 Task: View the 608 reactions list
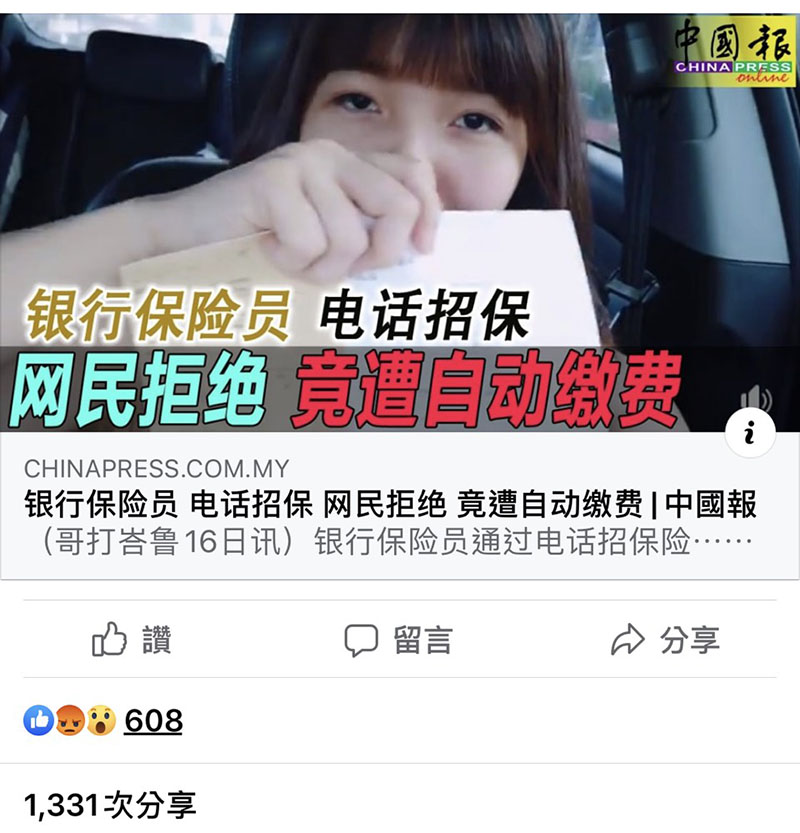(x=153, y=720)
